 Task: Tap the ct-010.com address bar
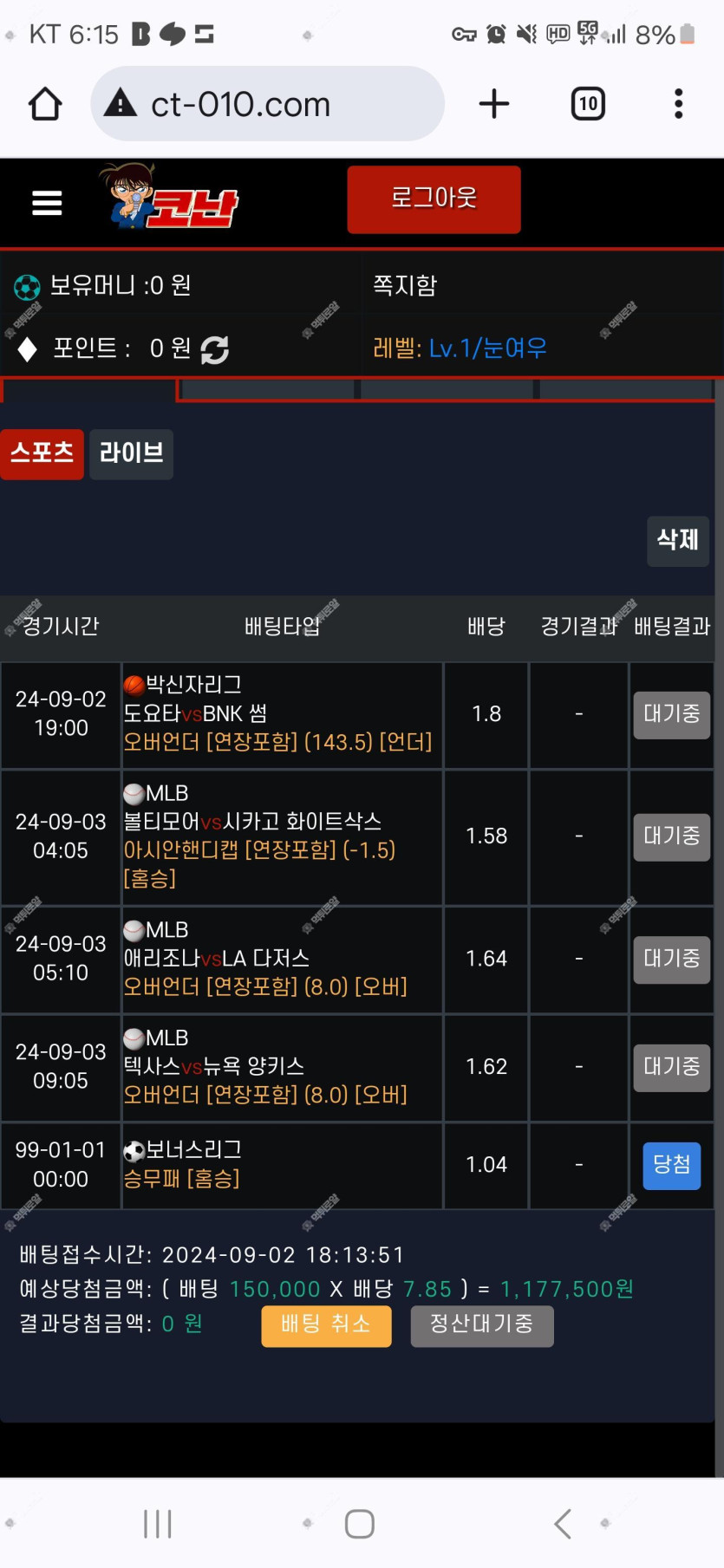(267, 104)
